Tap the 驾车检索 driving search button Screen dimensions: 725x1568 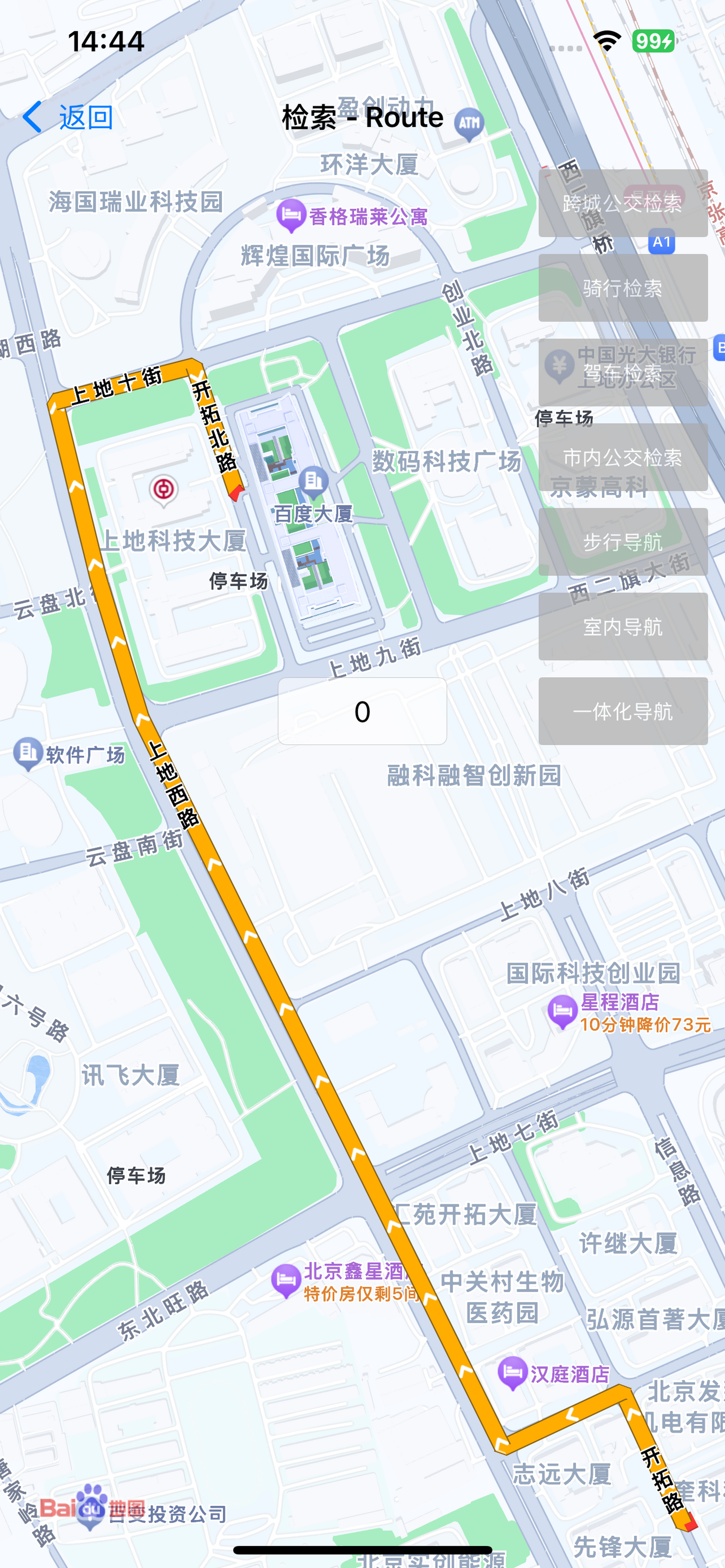(x=622, y=373)
